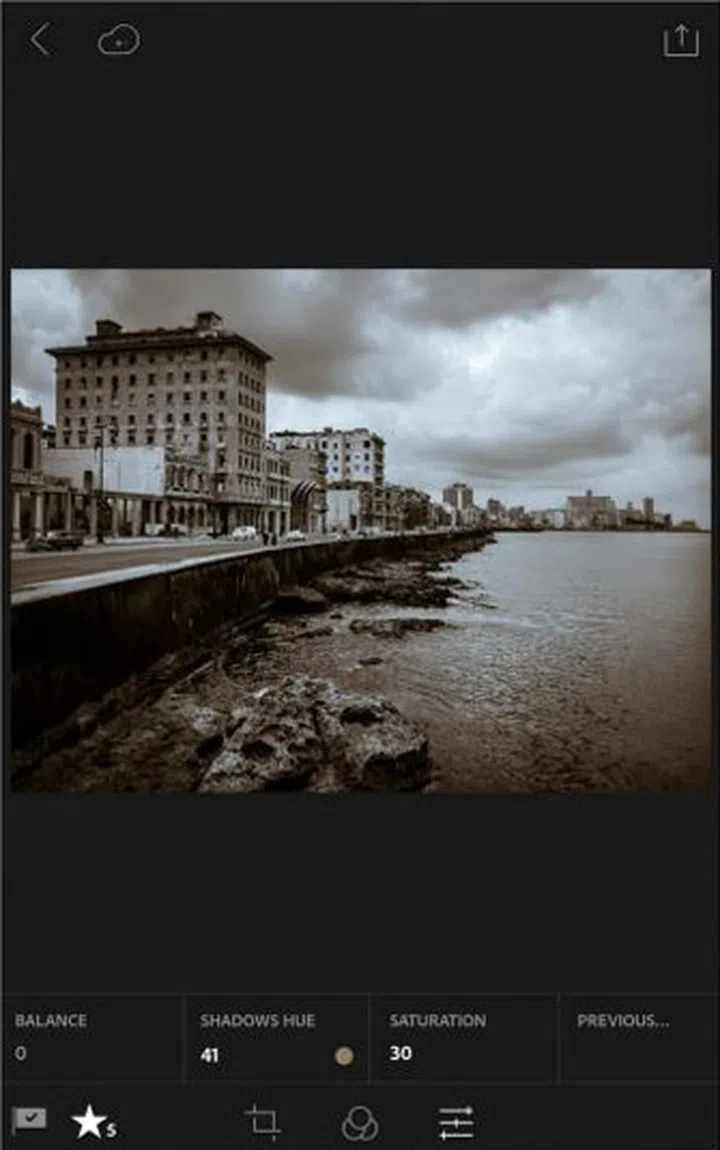Change the five-star rating

(x=93, y=1122)
